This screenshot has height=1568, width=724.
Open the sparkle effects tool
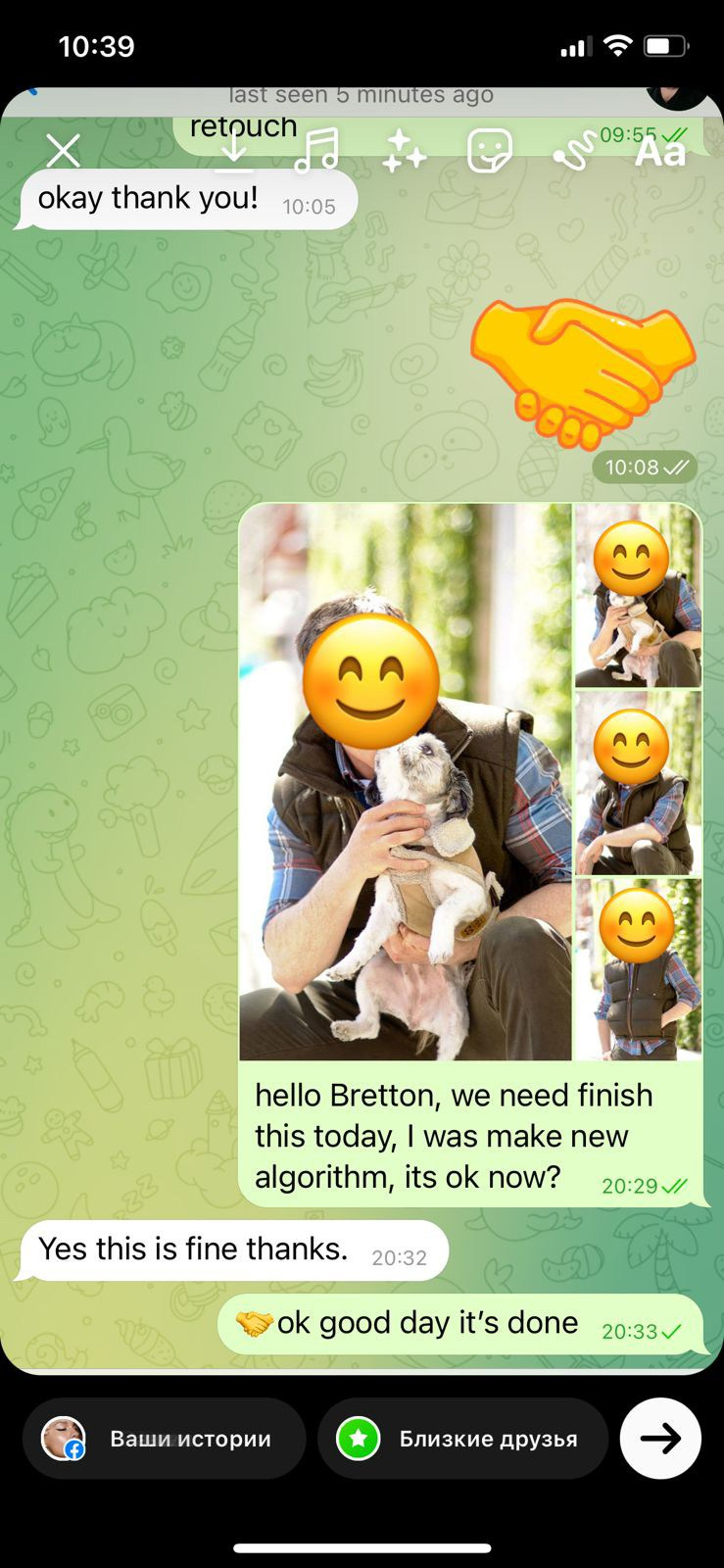click(x=403, y=152)
